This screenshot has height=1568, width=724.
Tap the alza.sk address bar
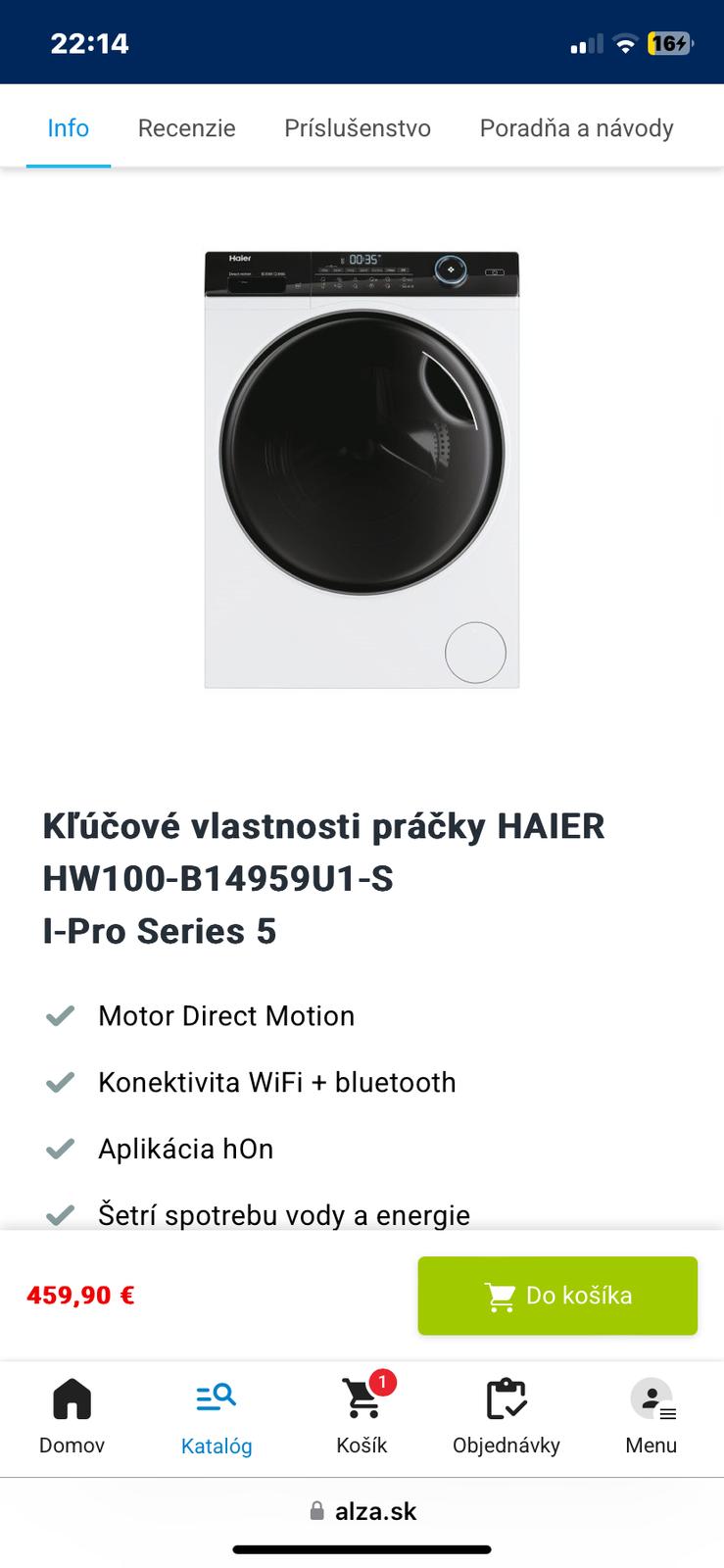(x=362, y=1511)
